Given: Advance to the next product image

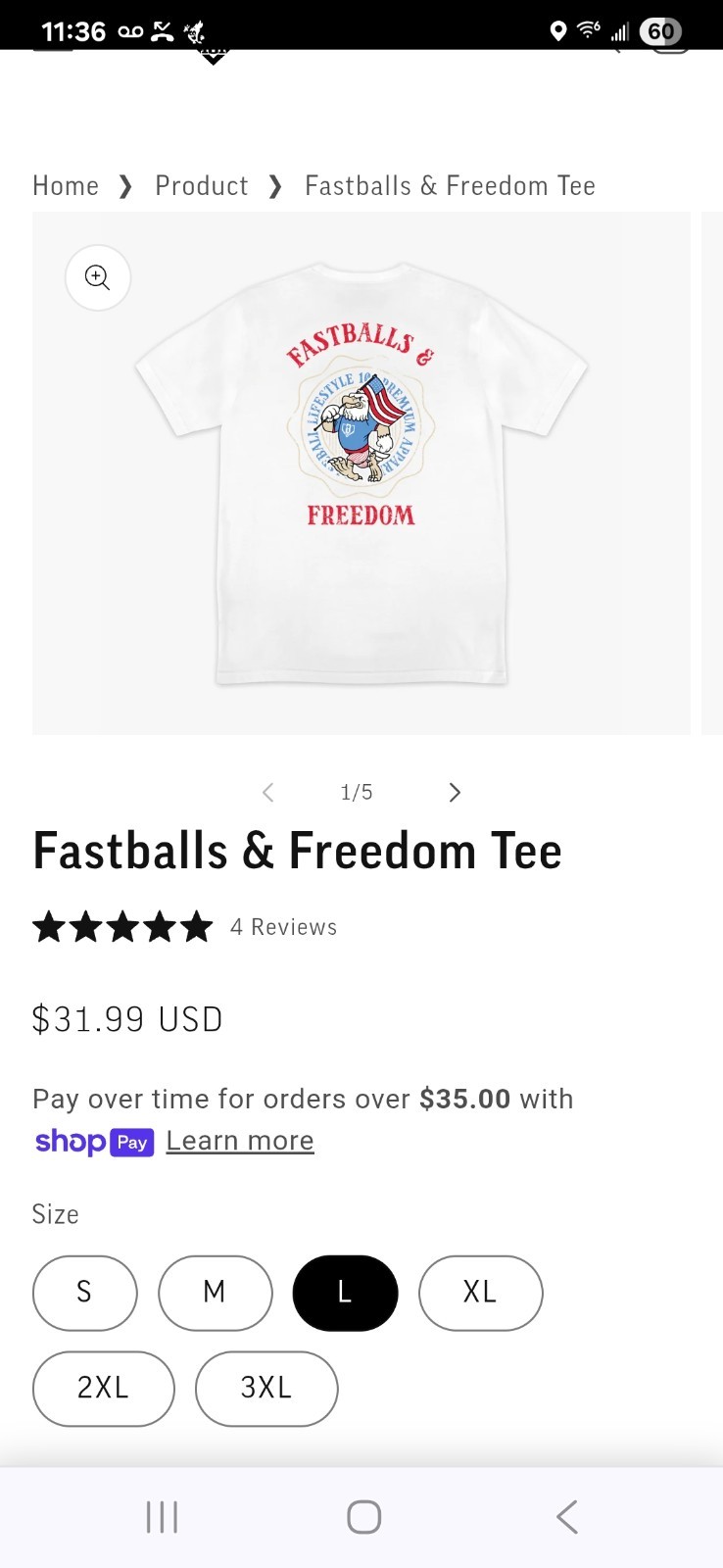Looking at the screenshot, I should point(454,792).
